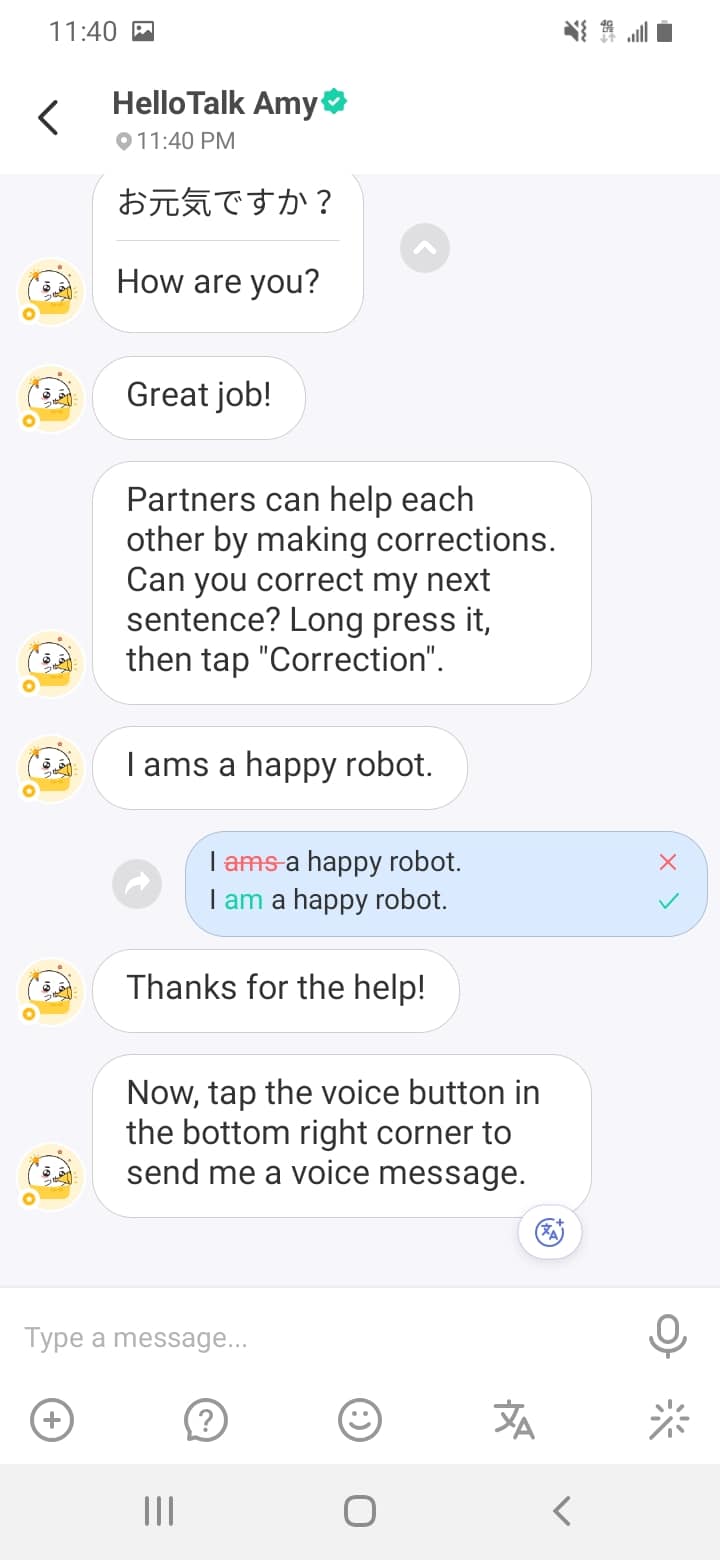
Task: Open Amy's avatar beside Great job!
Action: 51,398
